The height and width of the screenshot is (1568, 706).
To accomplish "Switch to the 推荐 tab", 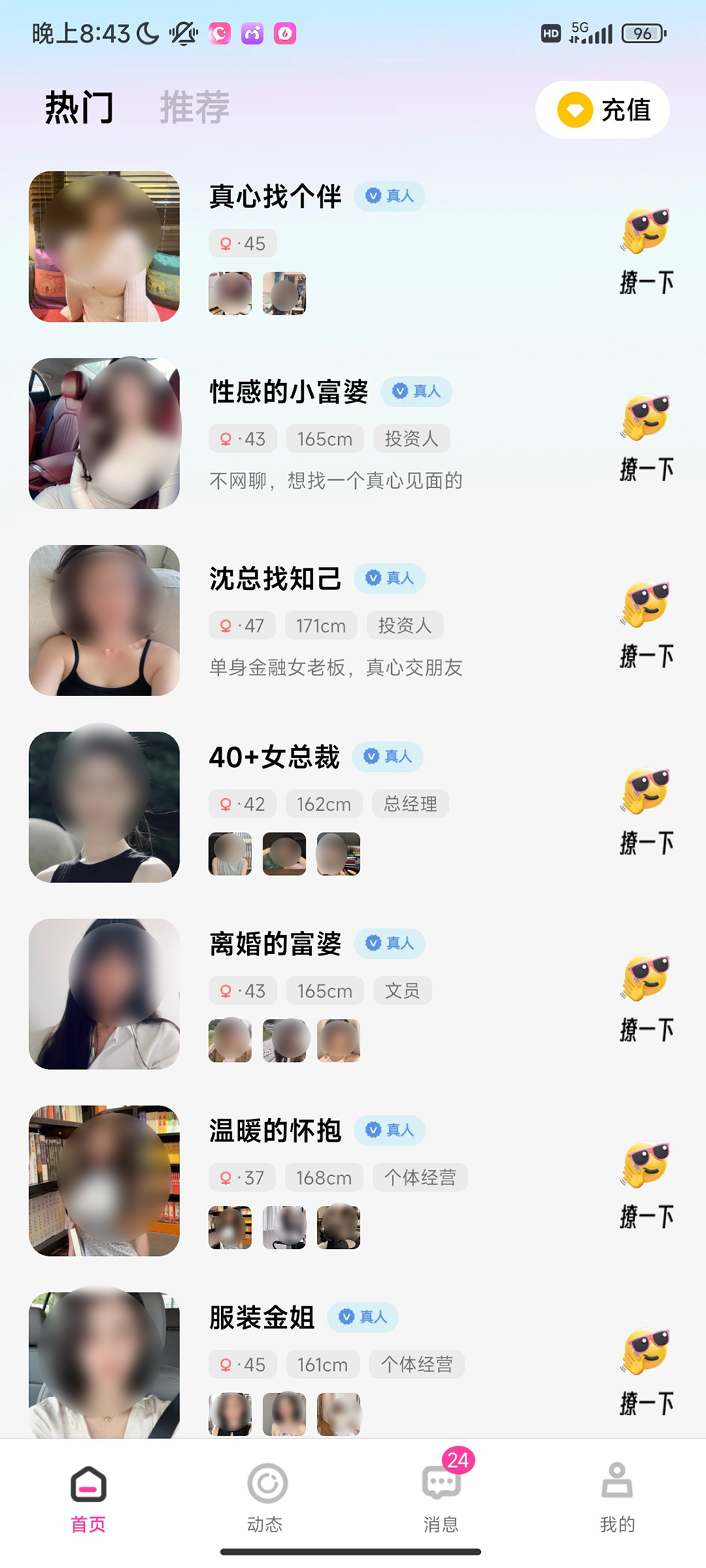I will (193, 107).
